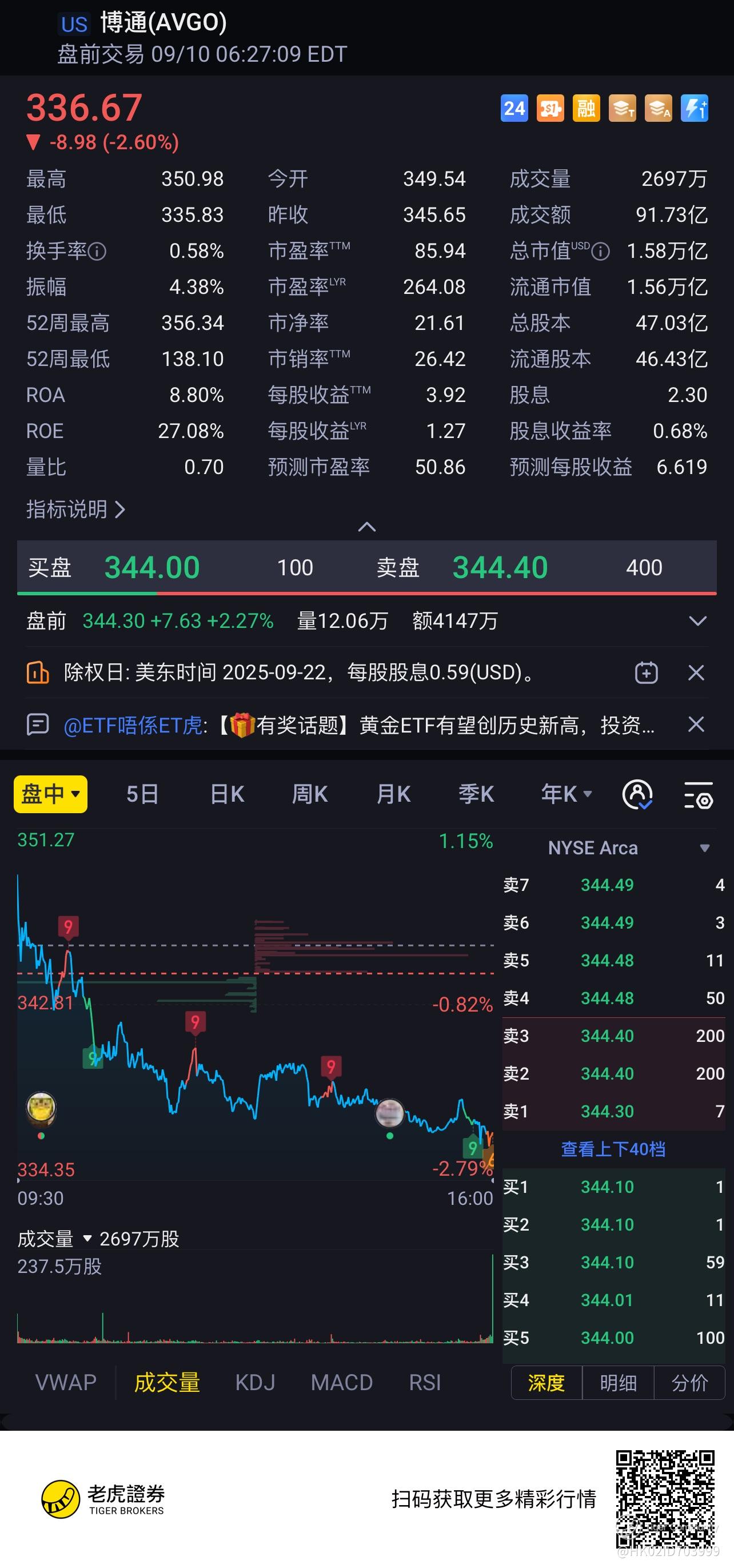Change the NYSE Arca exchange dropdown
The width and height of the screenshot is (734, 1568).
pos(627,848)
